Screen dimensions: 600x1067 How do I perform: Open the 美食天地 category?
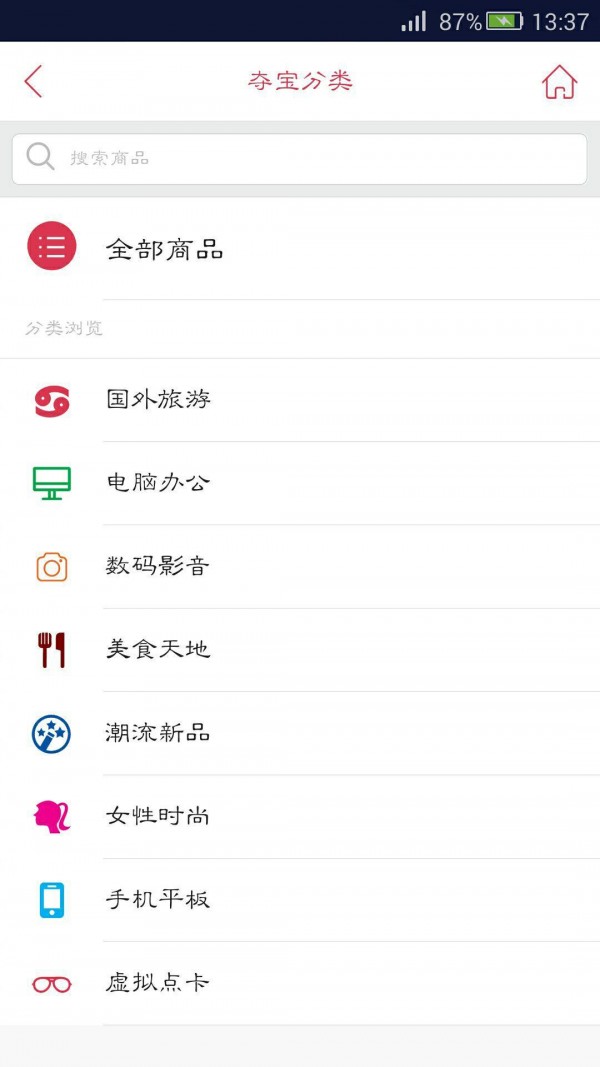(159, 650)
